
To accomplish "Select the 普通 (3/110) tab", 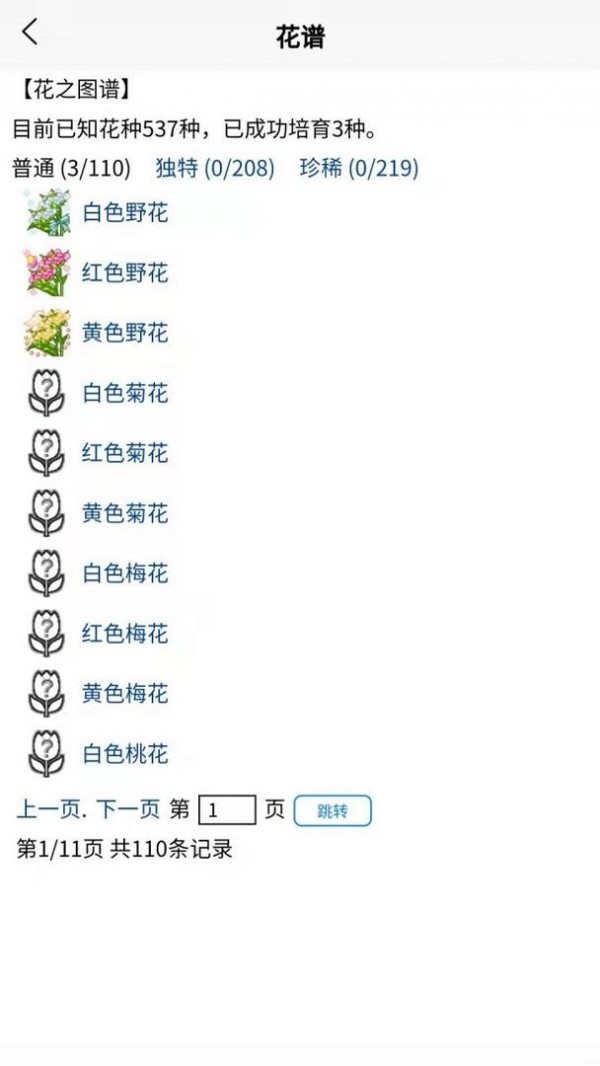I will [x=71, y=168].
